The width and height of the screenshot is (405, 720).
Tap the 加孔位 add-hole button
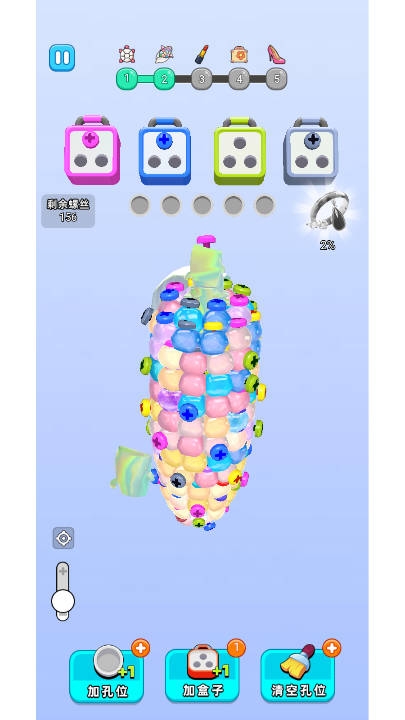pyautogui.click(x=107, y=674)
